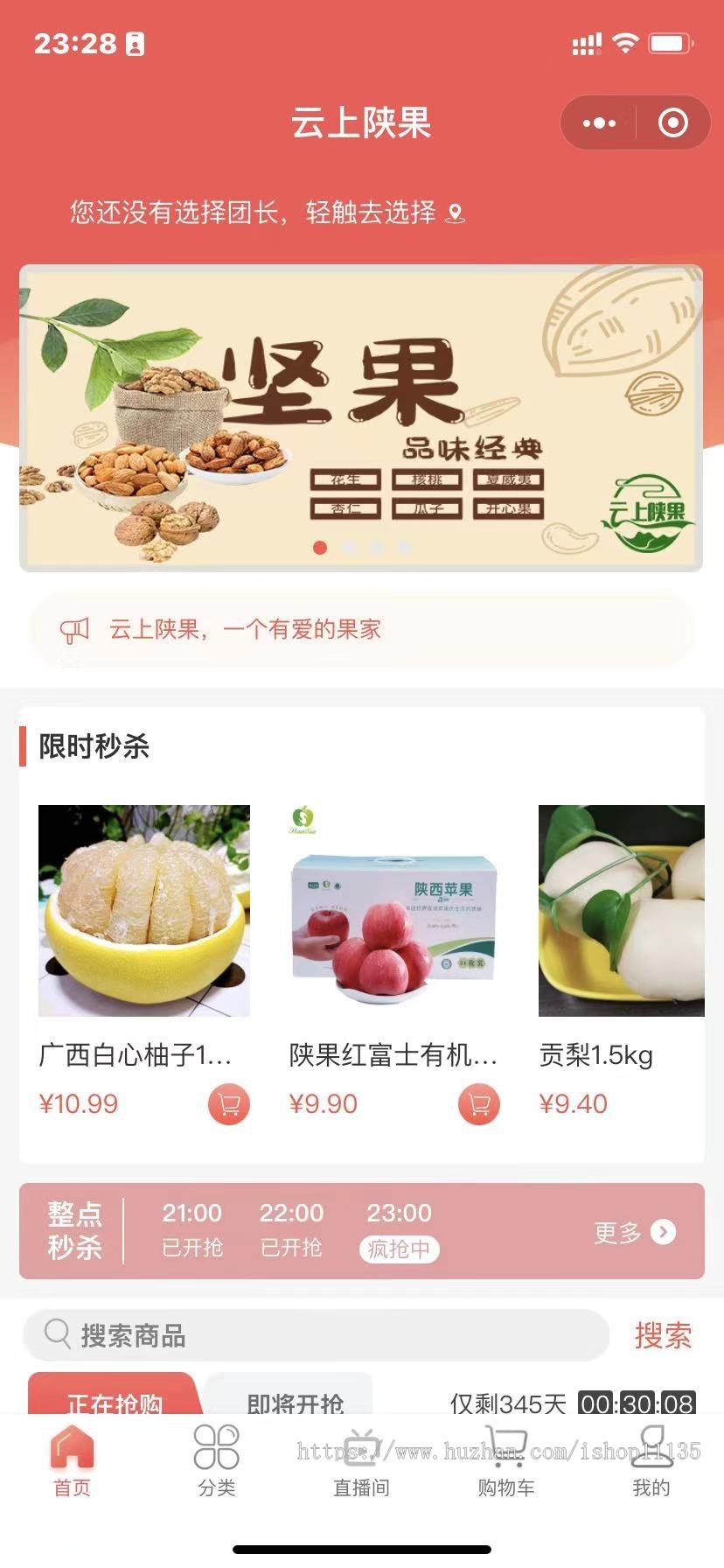Add 陕果红富士有机 apples to cart

click(479, 1104)
